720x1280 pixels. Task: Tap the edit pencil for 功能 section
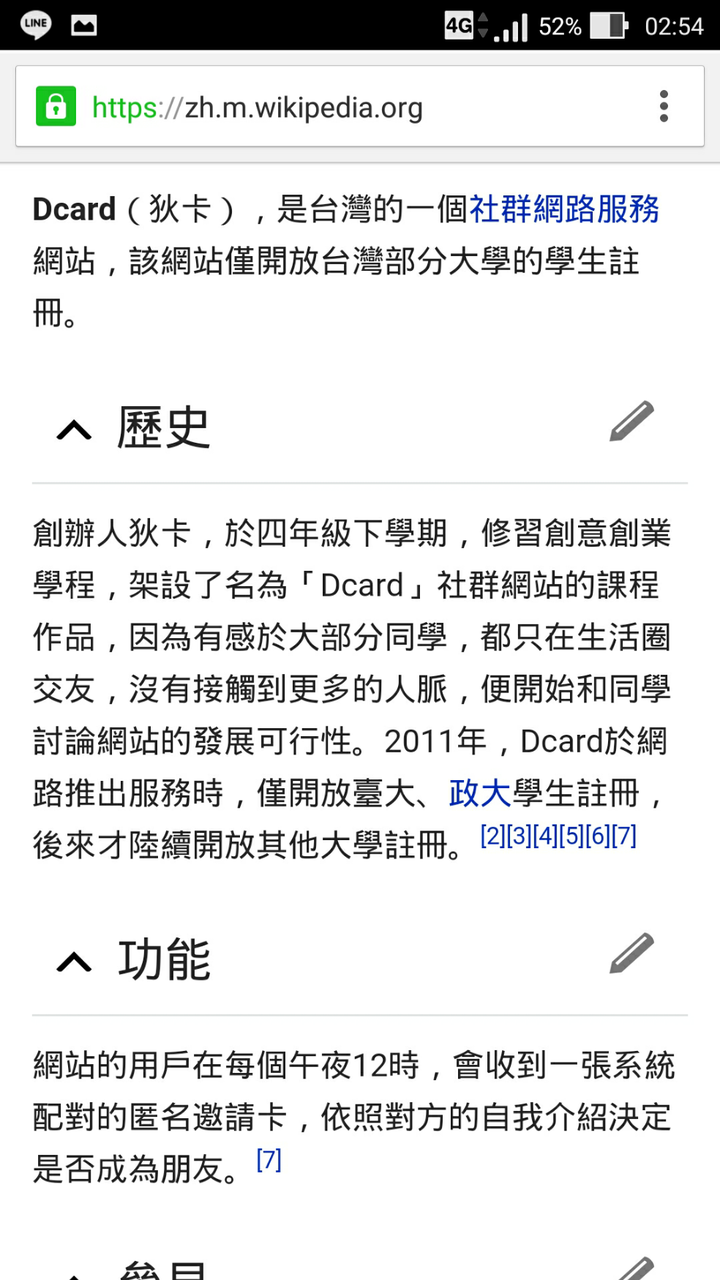(629, 955)
